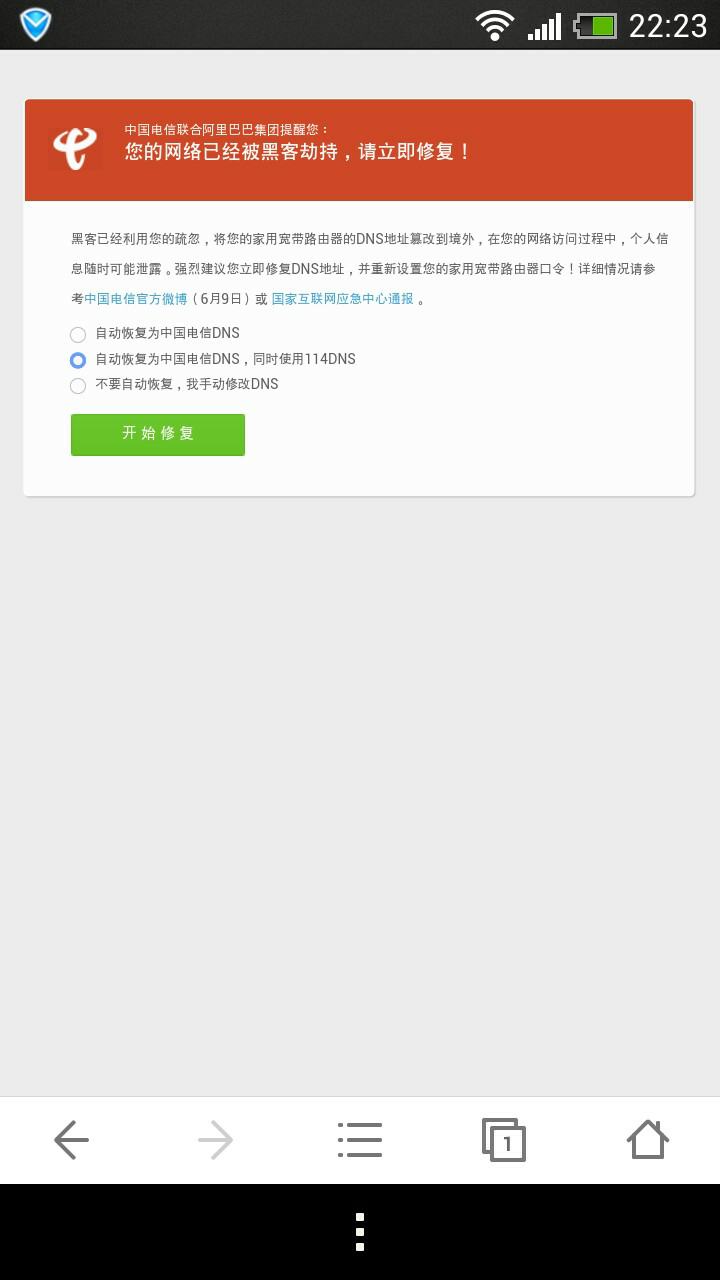
Task: Open the 中国电信官方微博 link
Action: pos(135,299)
